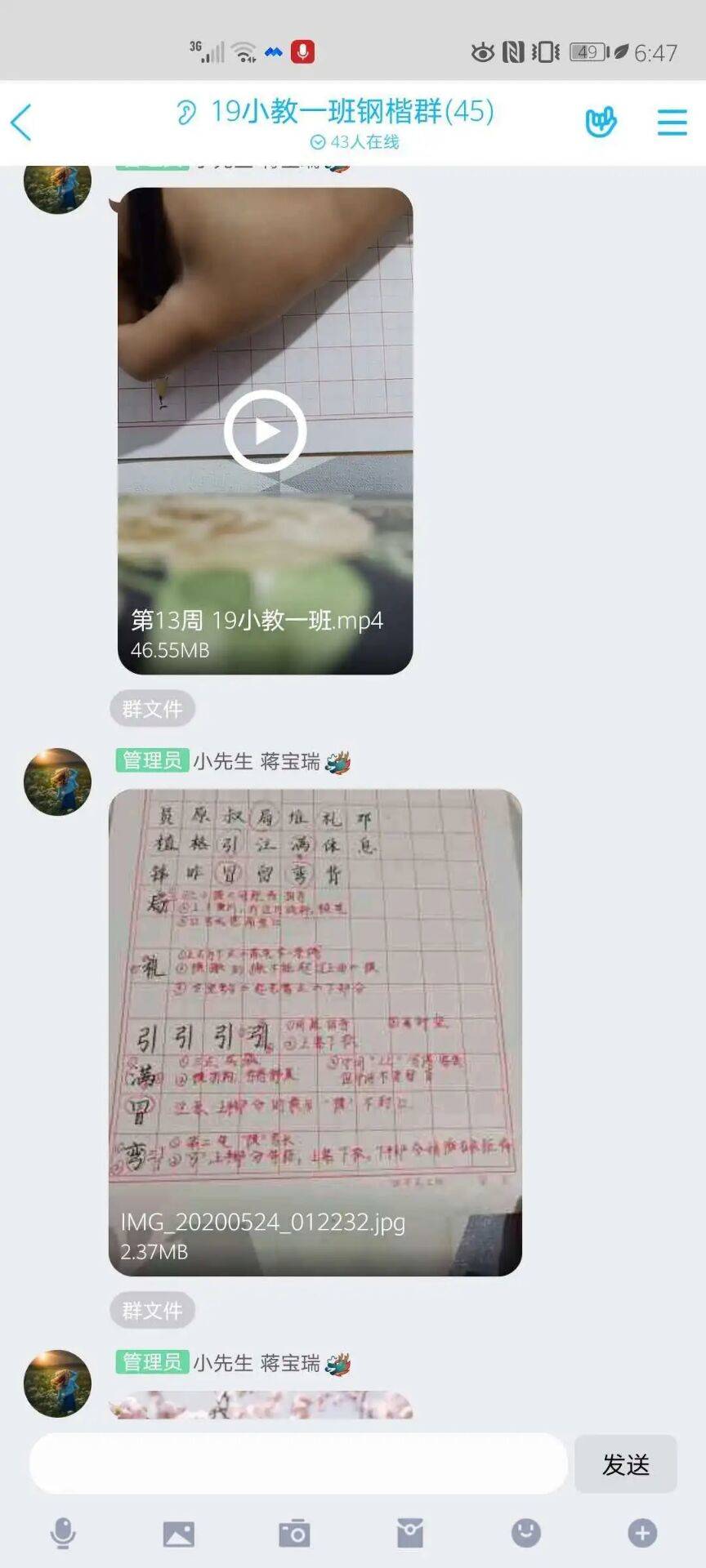The width and height of the screenshot is (706, 1568).
Task: Toggle earpiece mode icon beside group title
Action: click(186, 112)
